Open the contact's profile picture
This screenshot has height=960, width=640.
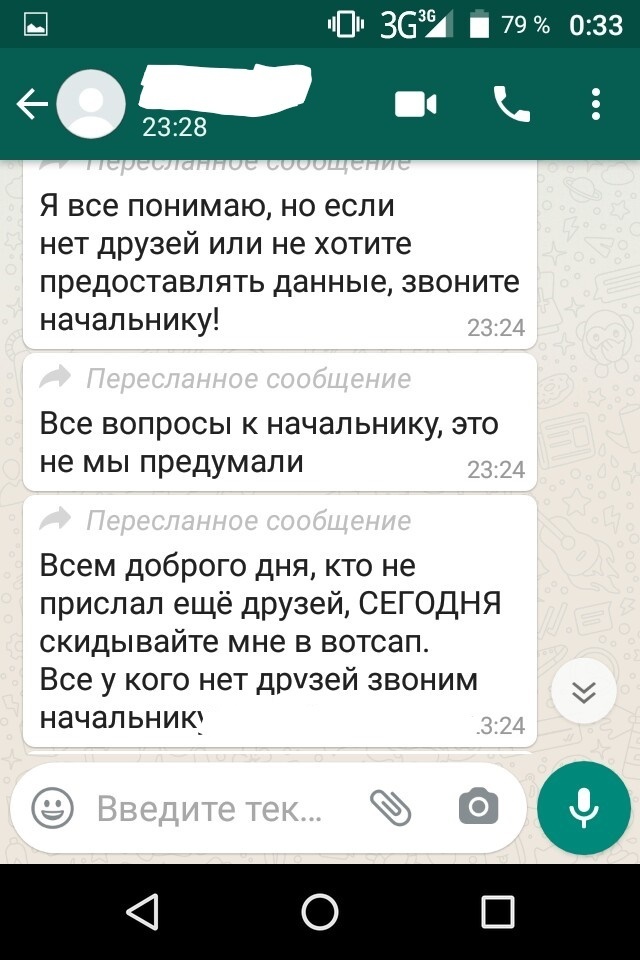click(x=92, y=104)
